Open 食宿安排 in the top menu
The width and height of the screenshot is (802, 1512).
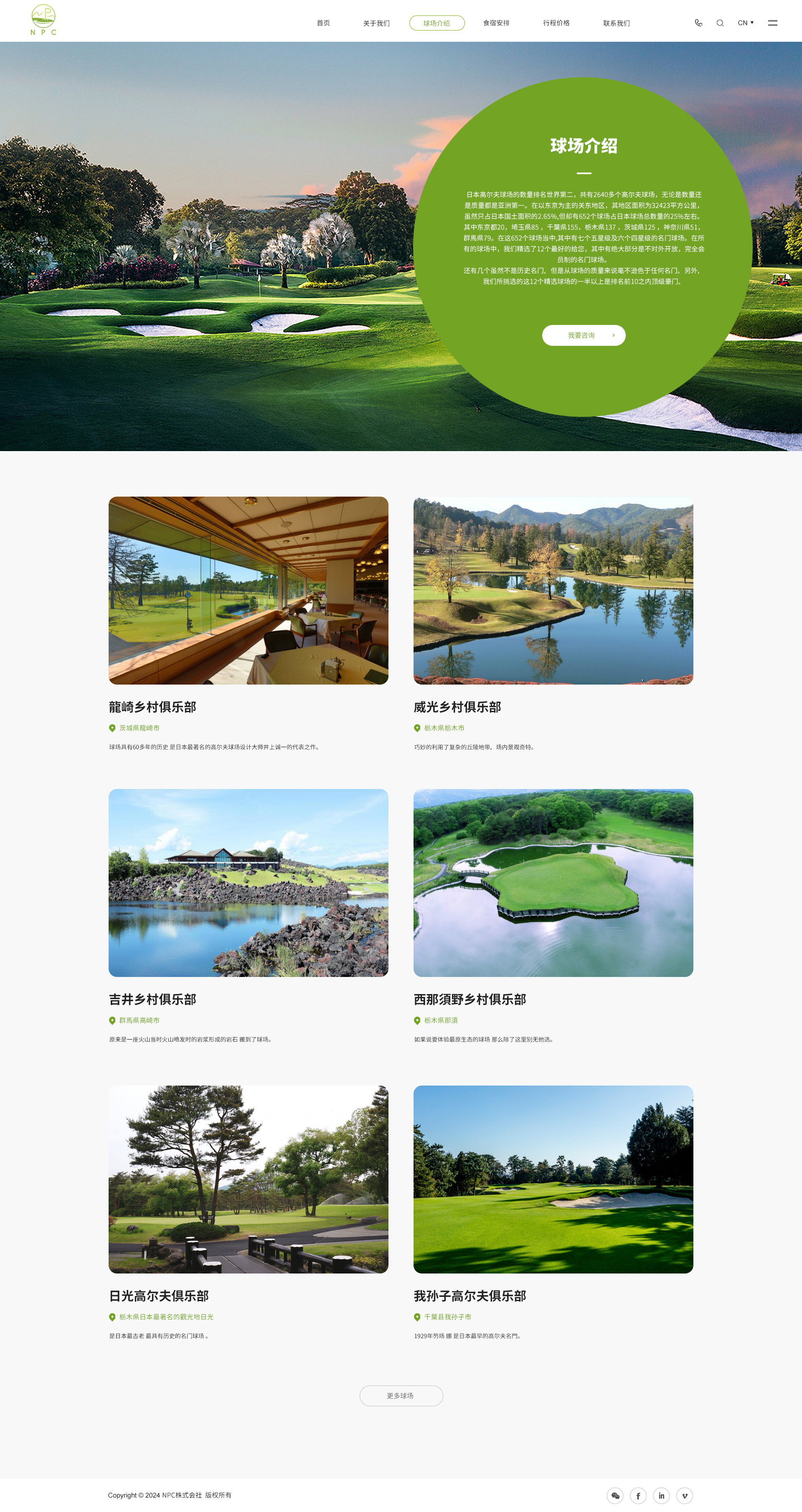click(x=496, y=23)
